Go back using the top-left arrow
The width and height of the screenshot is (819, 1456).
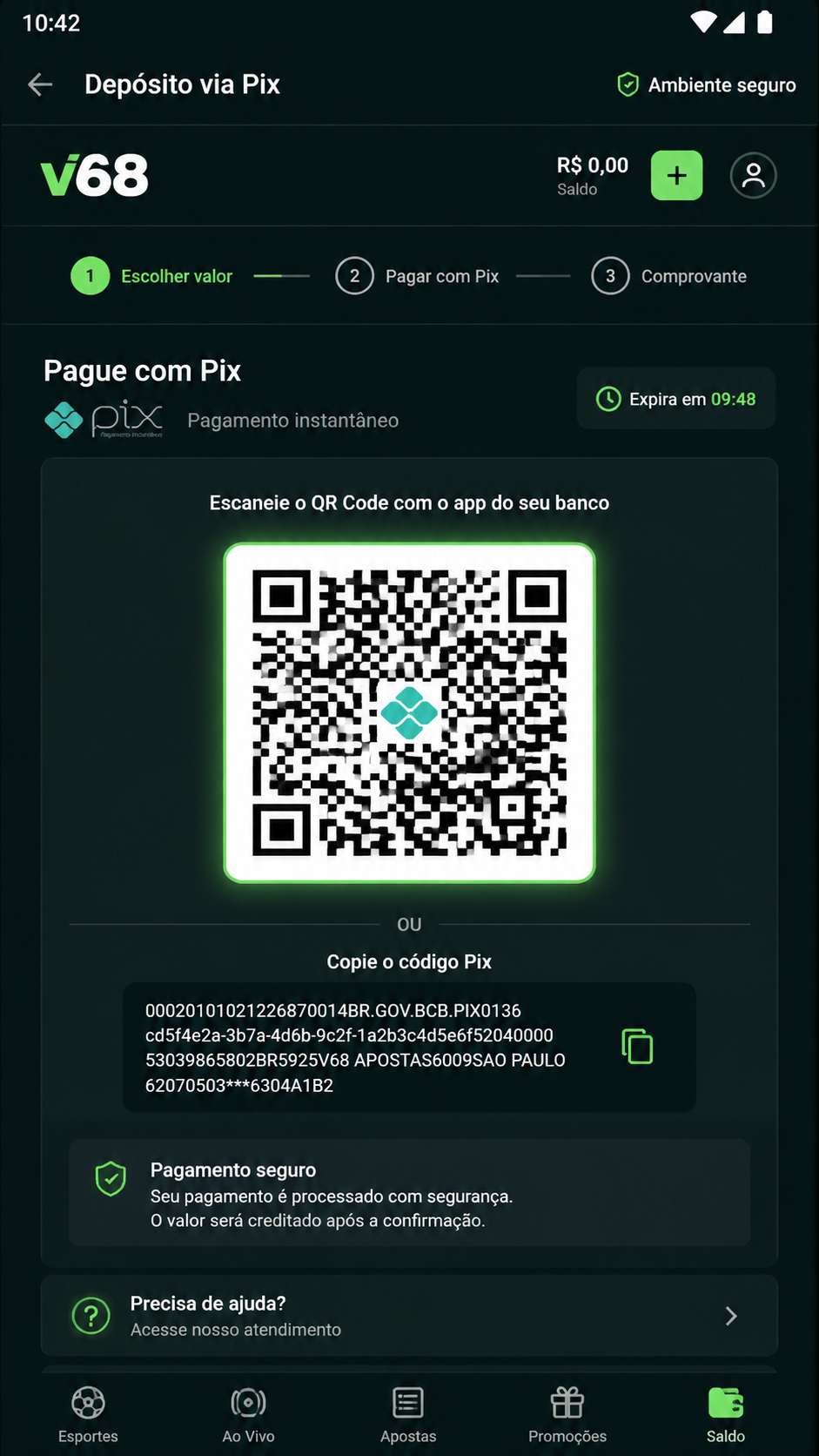pos(40,84)
